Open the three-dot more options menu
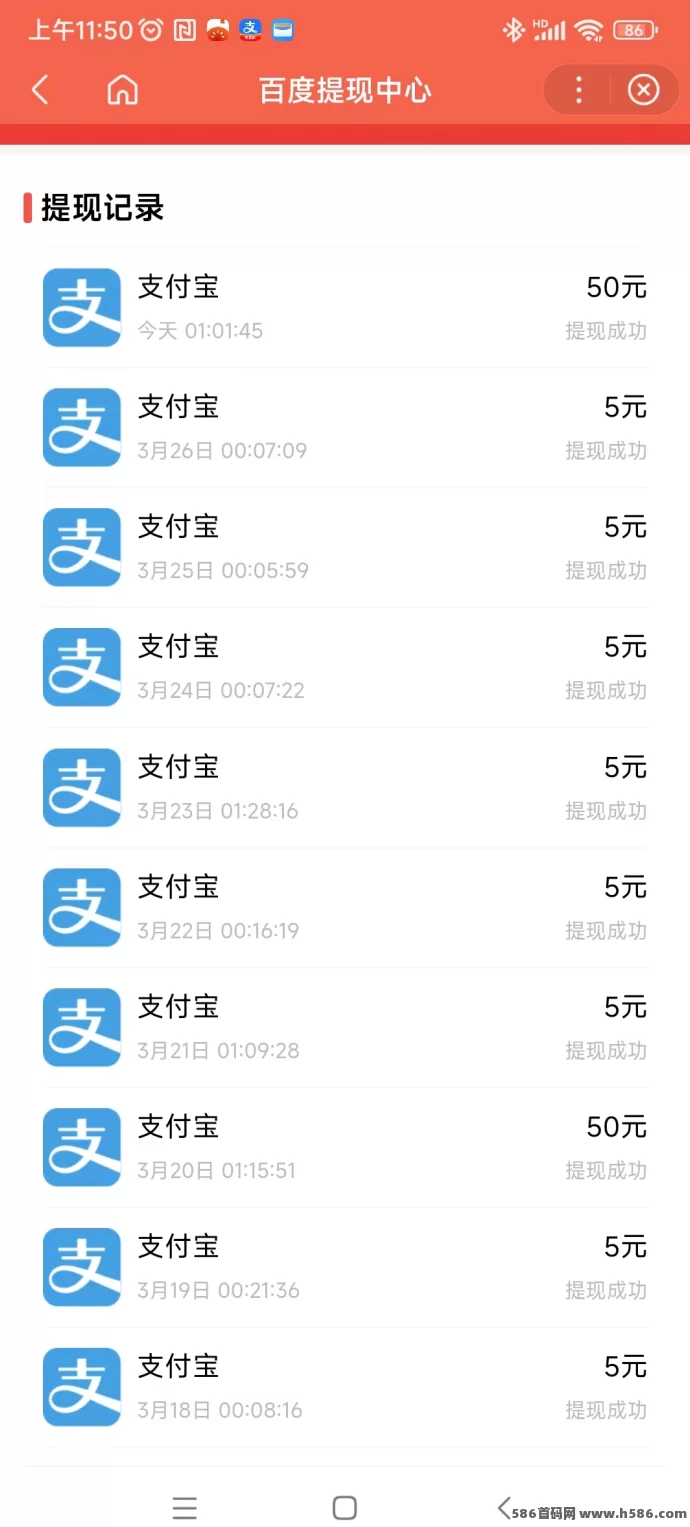Image resolution: width=690 pixels, height=1527 pixels. point(578,90)
